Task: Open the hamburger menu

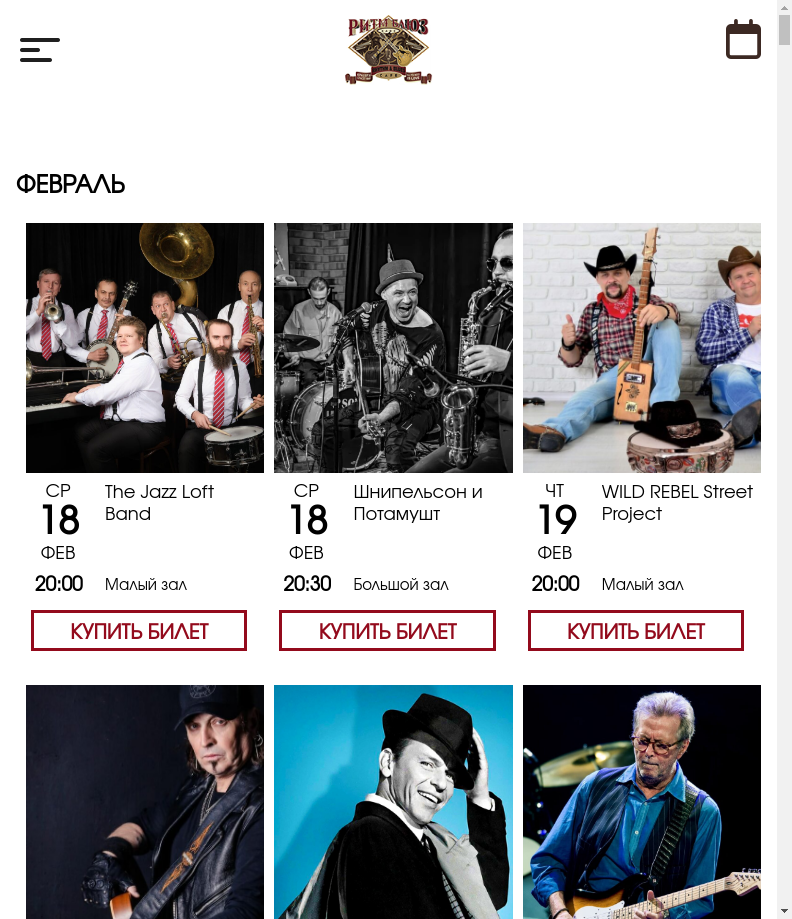Action: [40, 50]
